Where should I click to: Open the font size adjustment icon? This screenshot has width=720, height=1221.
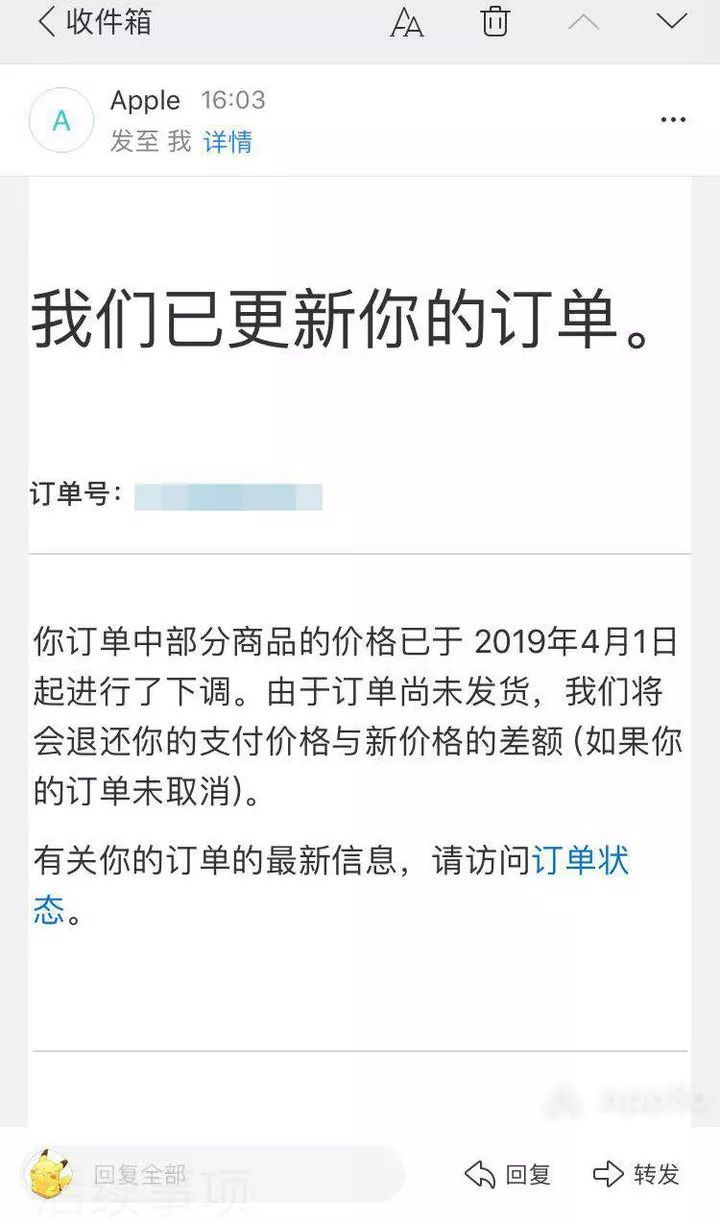click(406, 23)
